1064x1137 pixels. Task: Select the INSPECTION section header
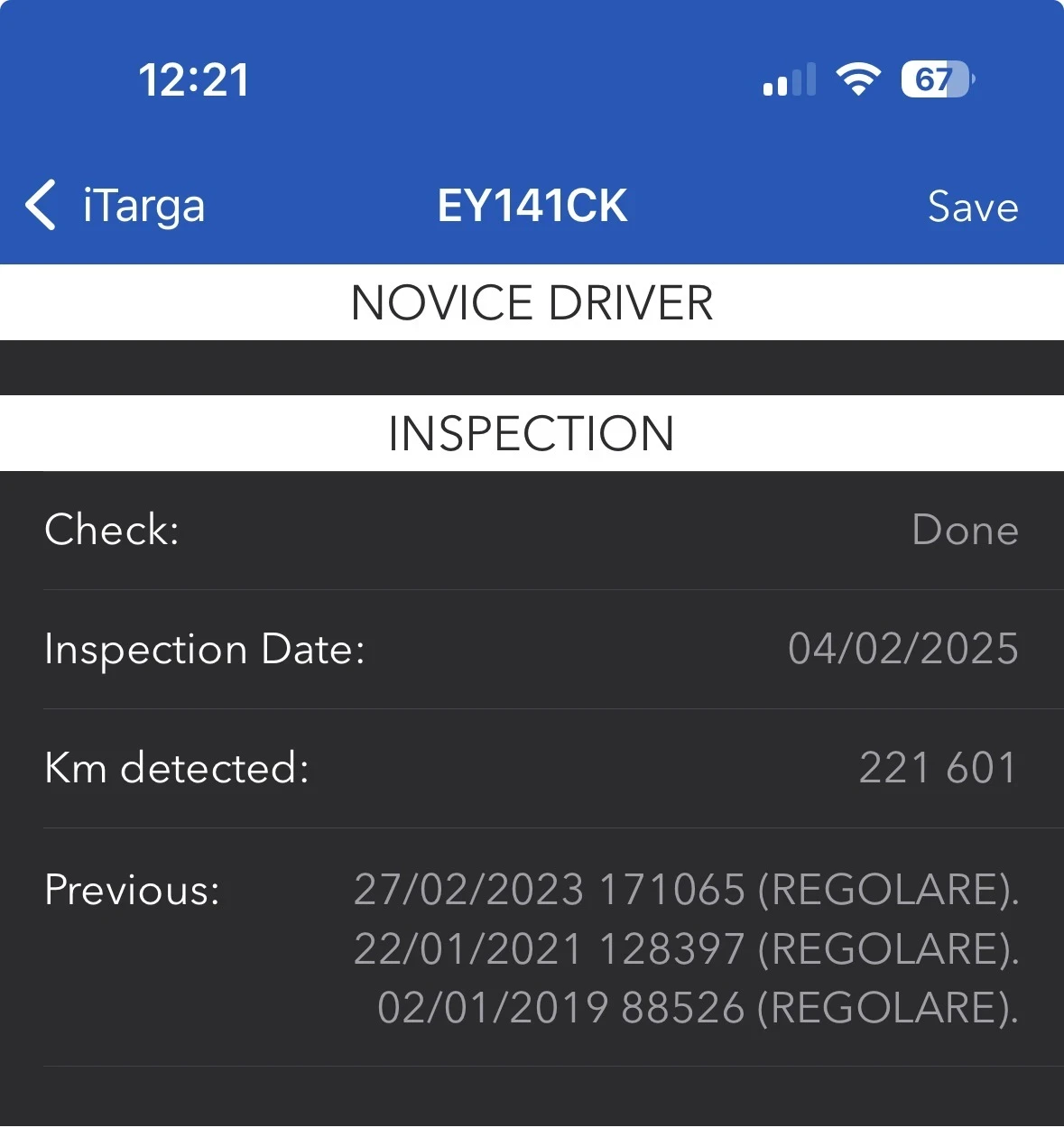point(532,433)
